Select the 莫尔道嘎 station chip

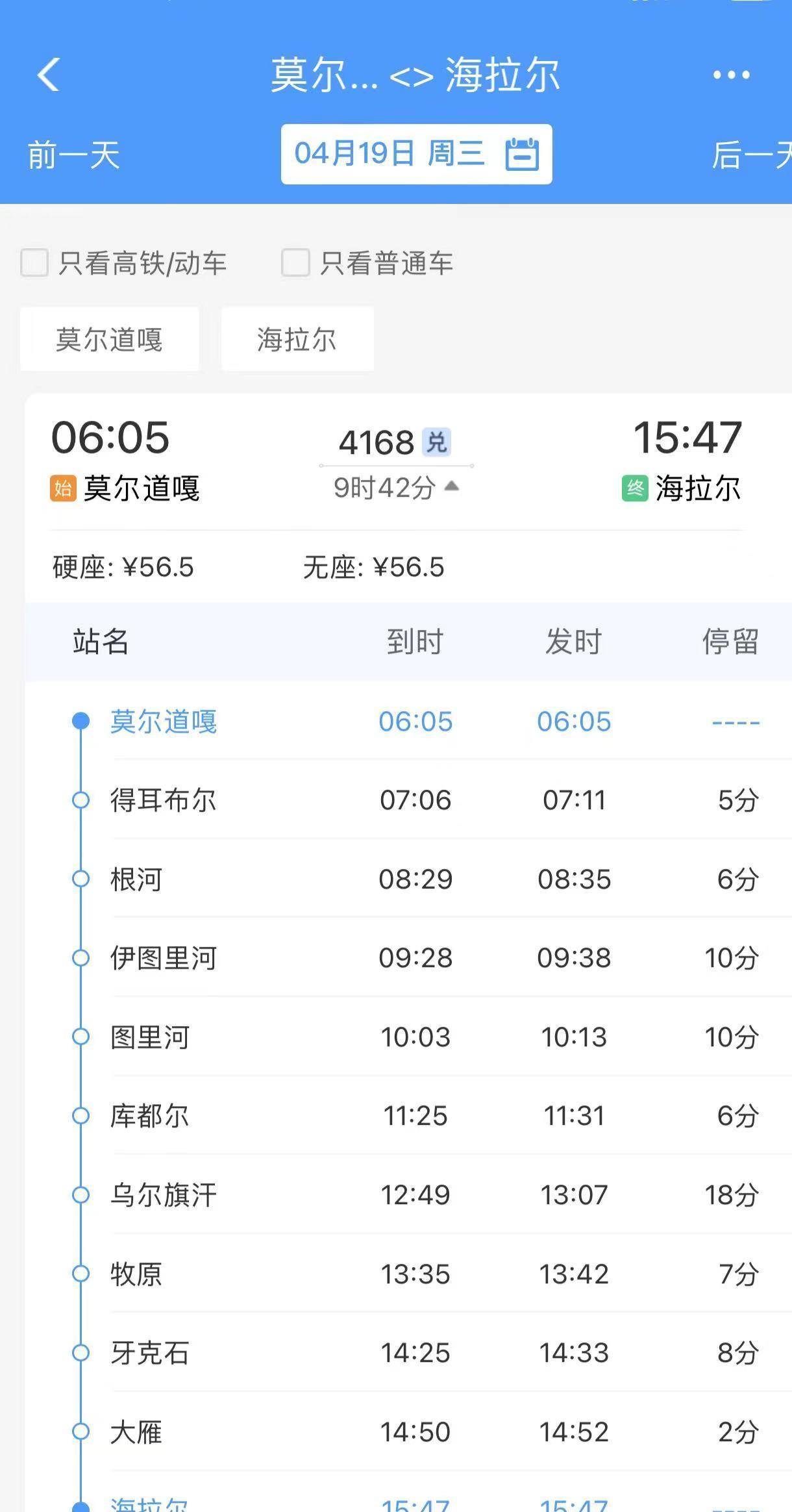click(109, 340)
